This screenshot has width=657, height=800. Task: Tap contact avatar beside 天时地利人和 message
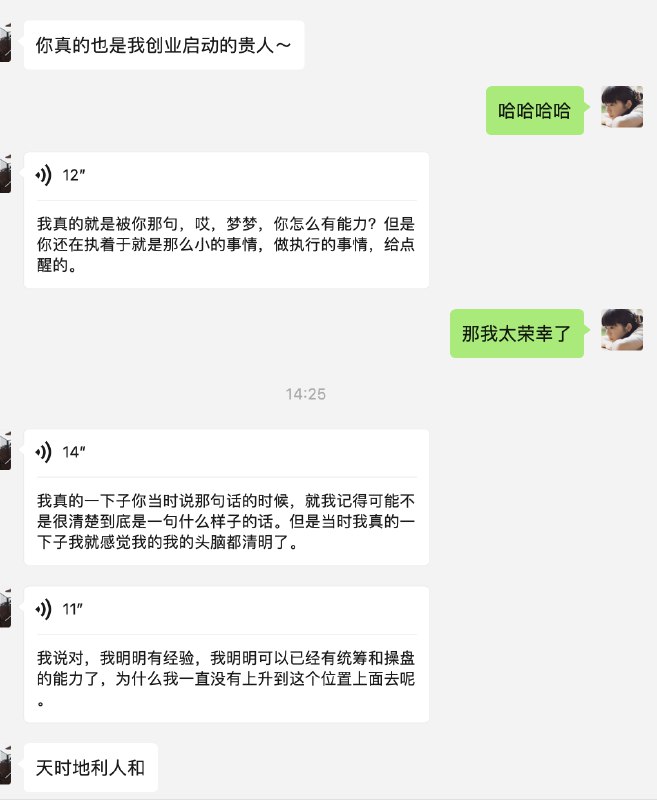[5, 766]
